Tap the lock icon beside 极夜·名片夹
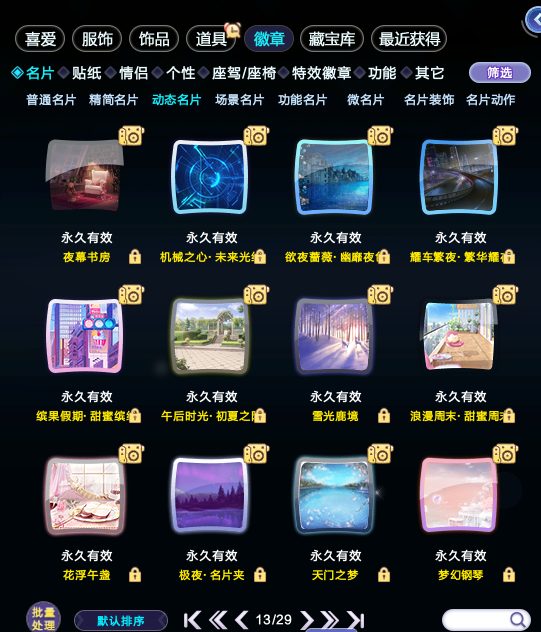541x632 pixels. [260, 574]
